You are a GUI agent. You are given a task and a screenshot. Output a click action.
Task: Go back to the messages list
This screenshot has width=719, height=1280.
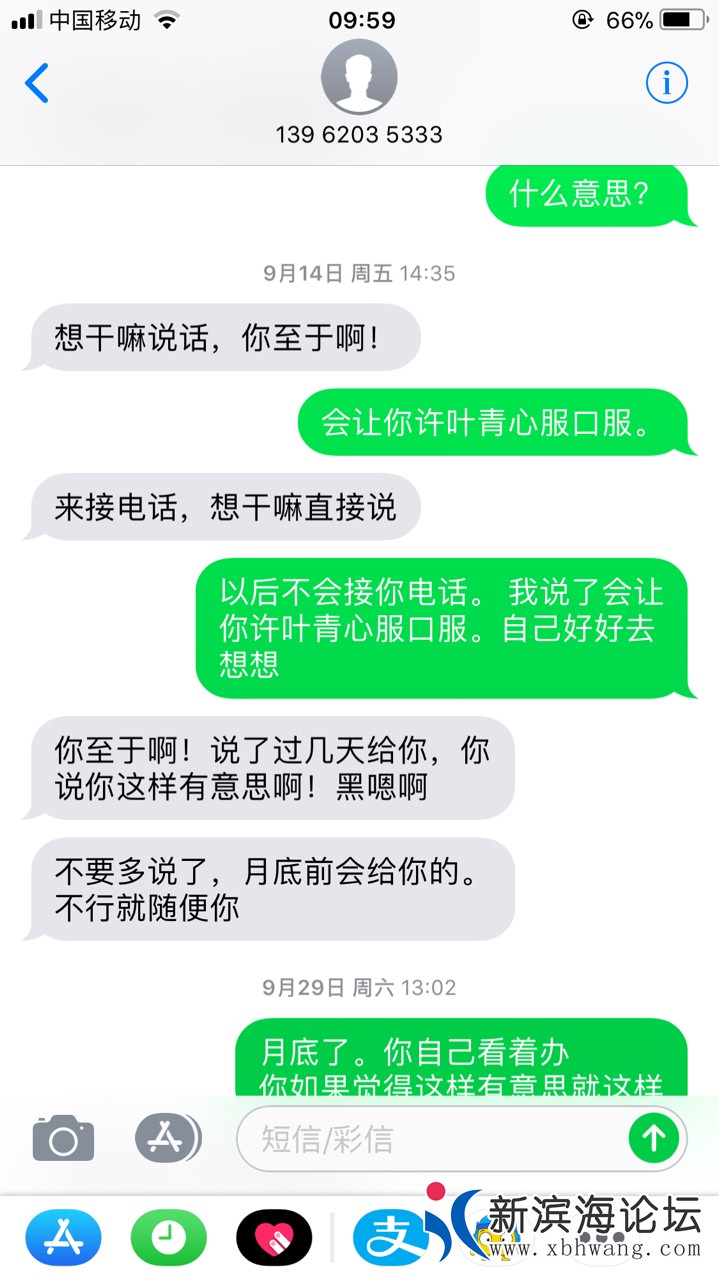click(37, 83)
